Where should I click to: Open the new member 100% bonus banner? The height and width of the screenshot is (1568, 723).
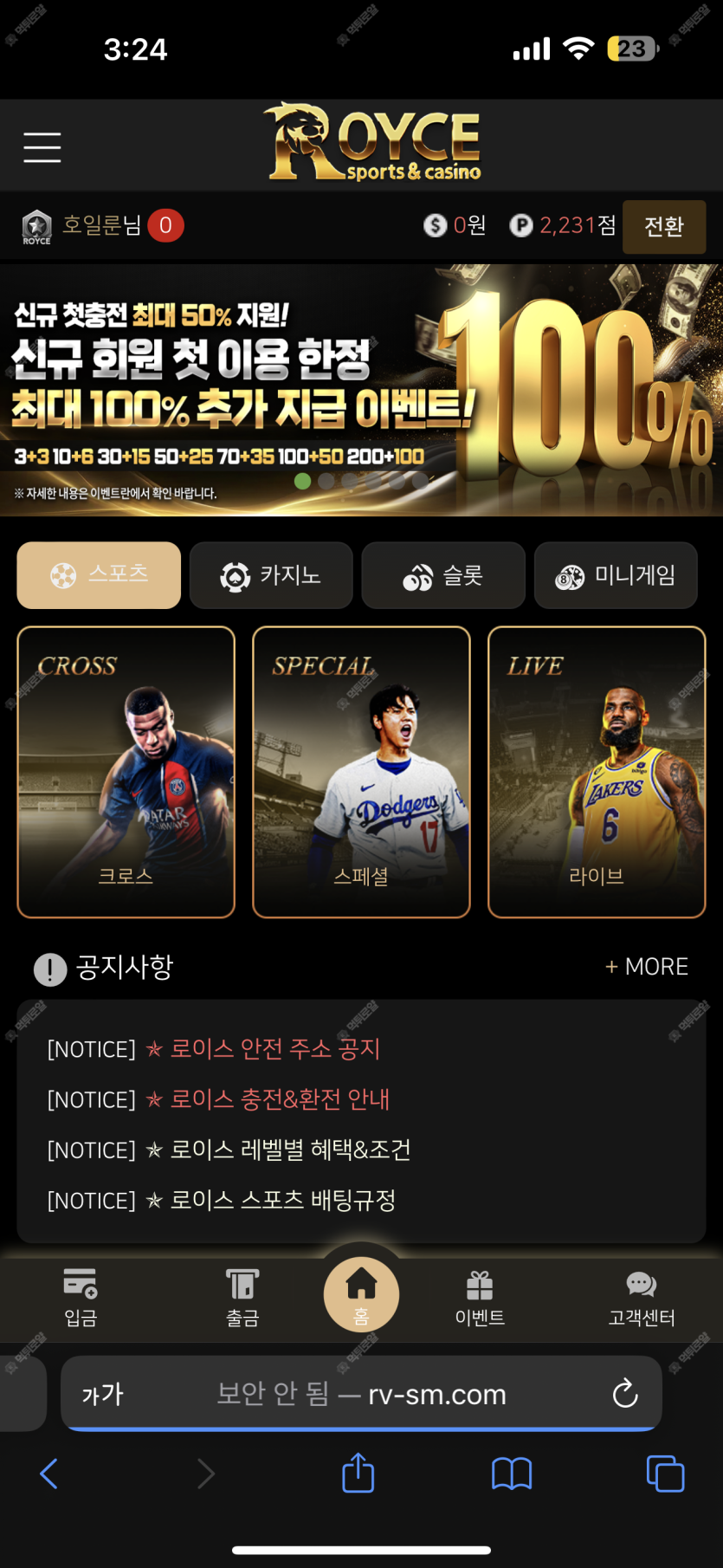point(361,390)
